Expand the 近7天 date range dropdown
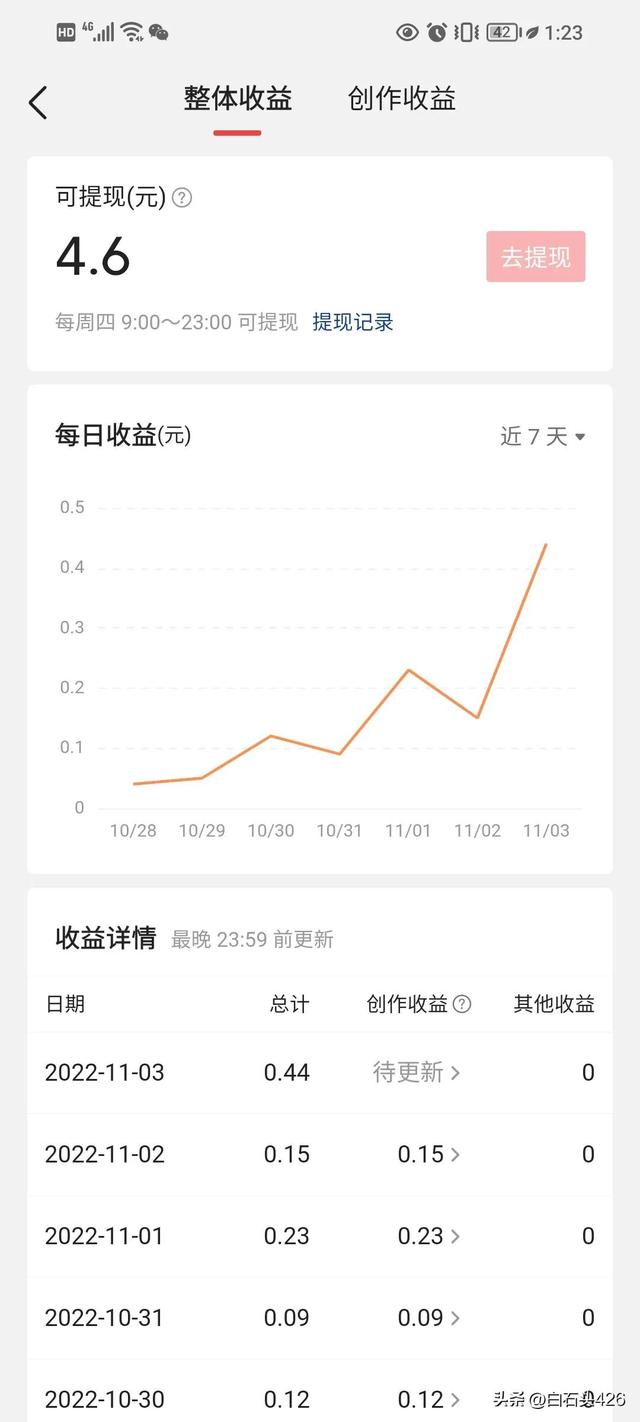This screenshot has width=640, height=1422. click(x=543, y=436)
